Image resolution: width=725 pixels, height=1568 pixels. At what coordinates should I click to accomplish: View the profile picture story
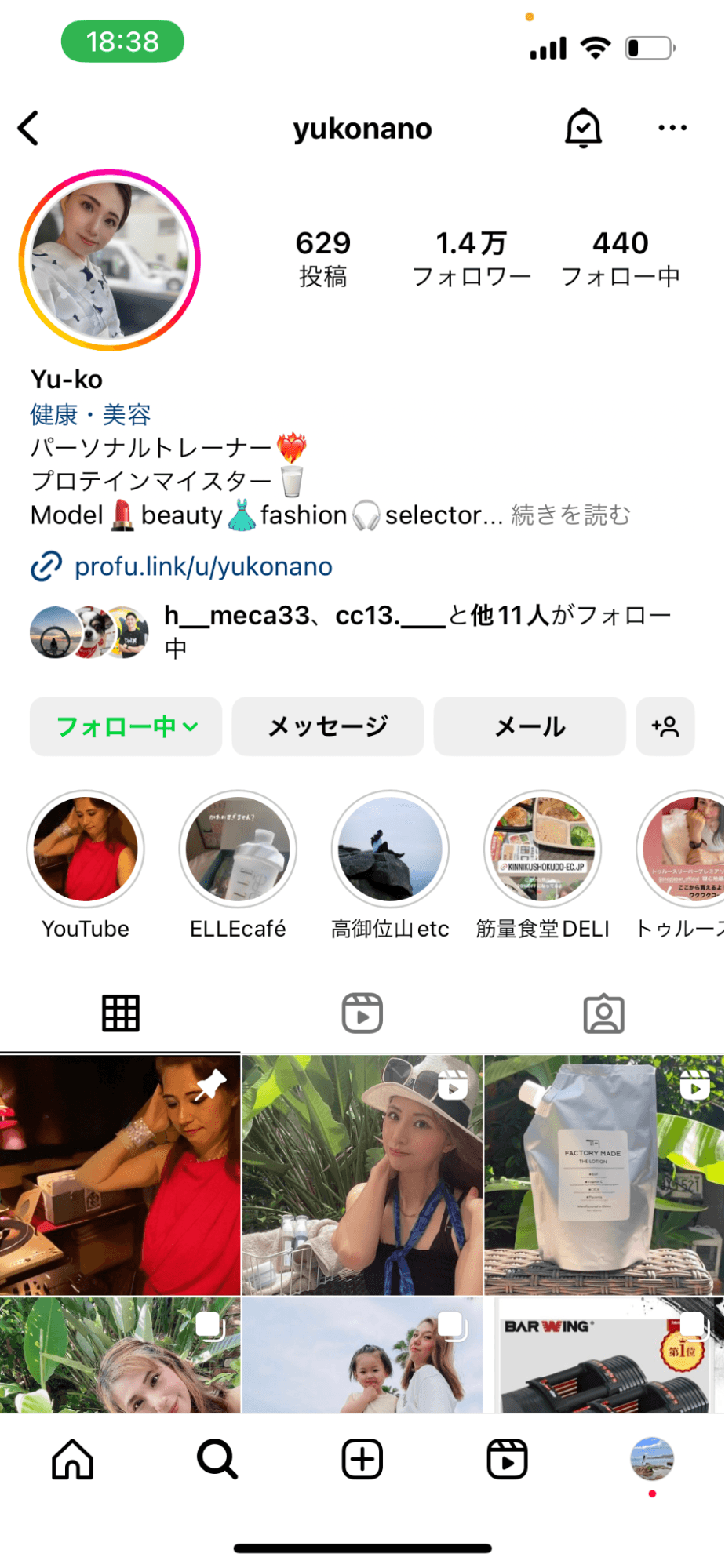pos(110,260)
